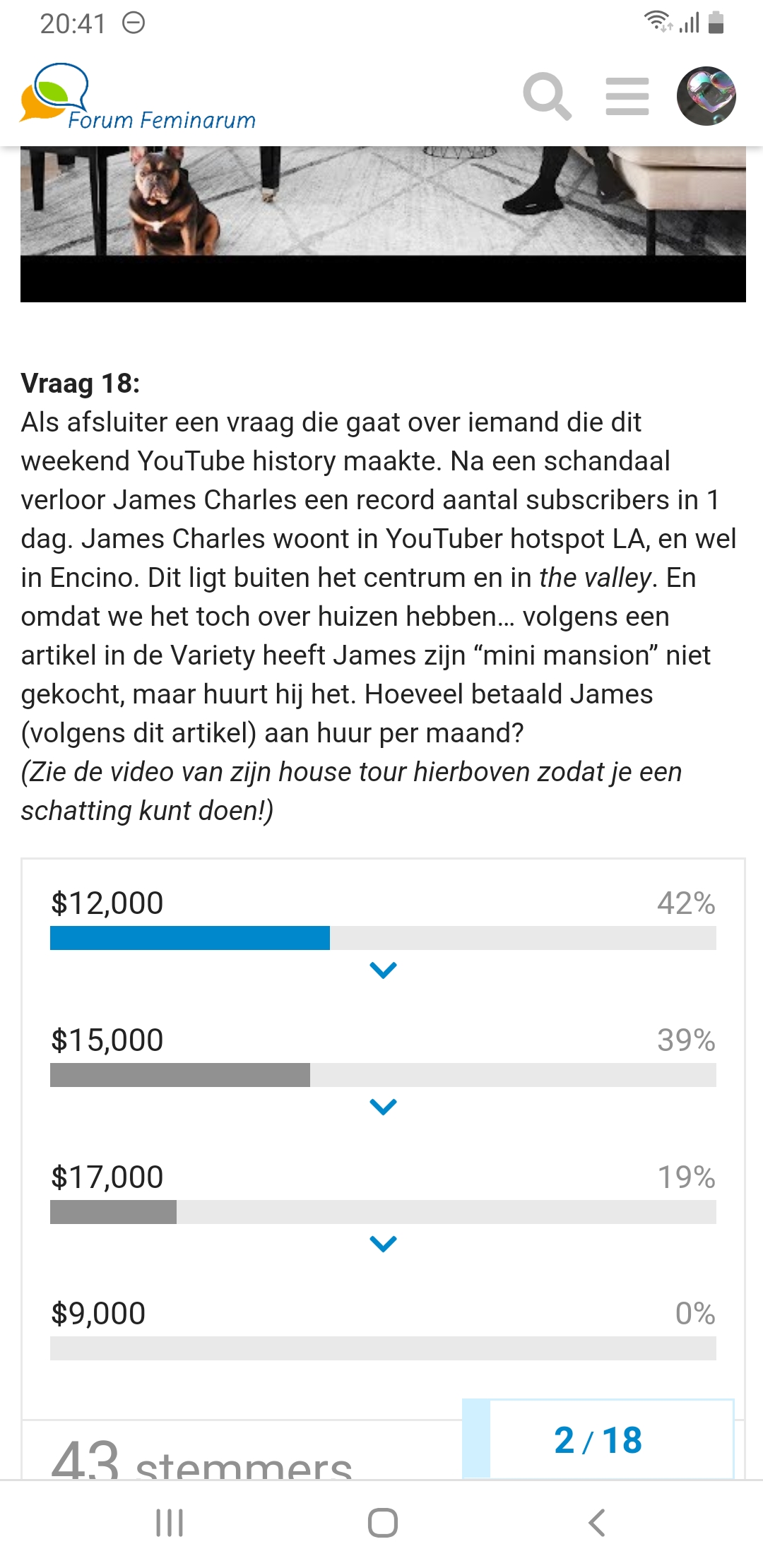Go to Forum Feminarum home logo

pyautogui.click(x=138, y=97)
